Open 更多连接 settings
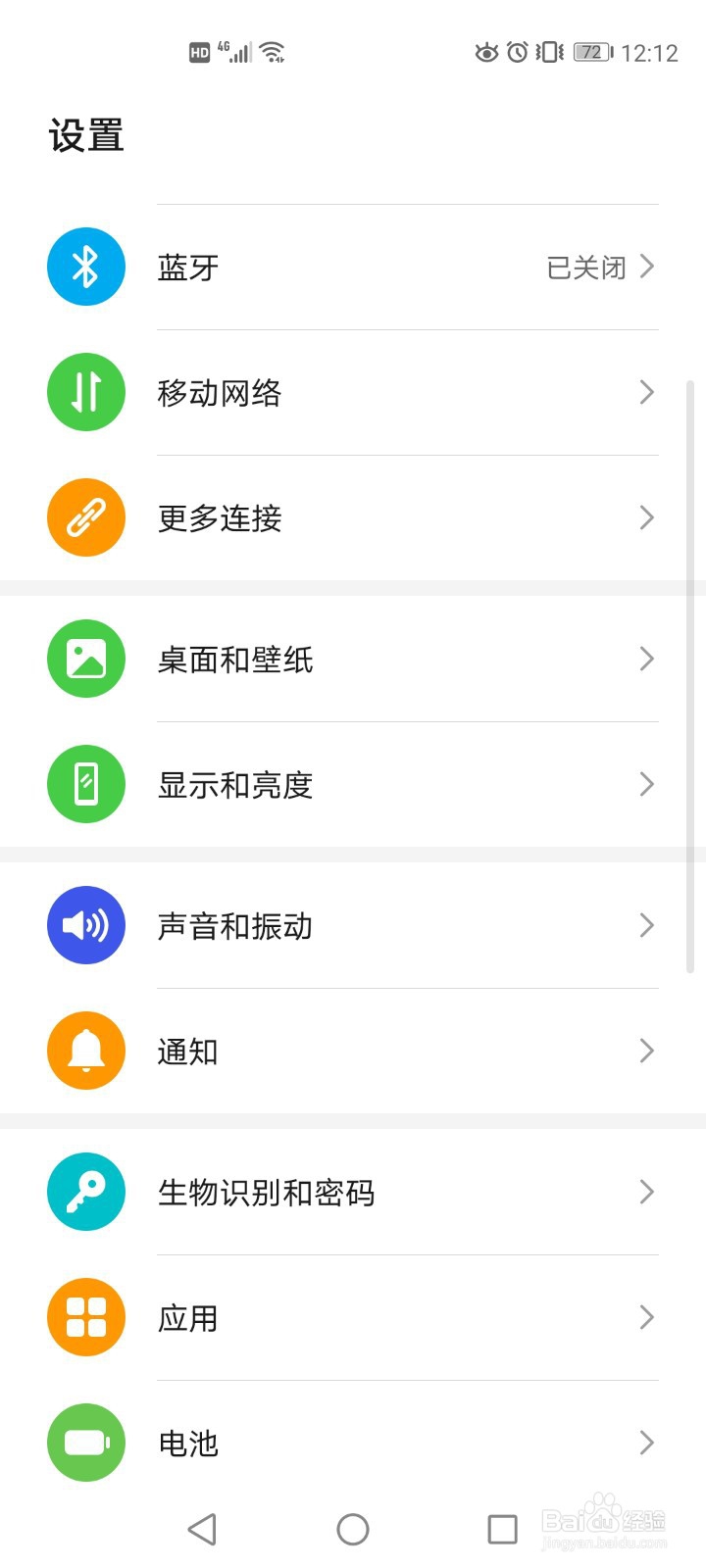The height and width of the screenshot is (1568, 706). pyautogui.click(x=353, y=516)
